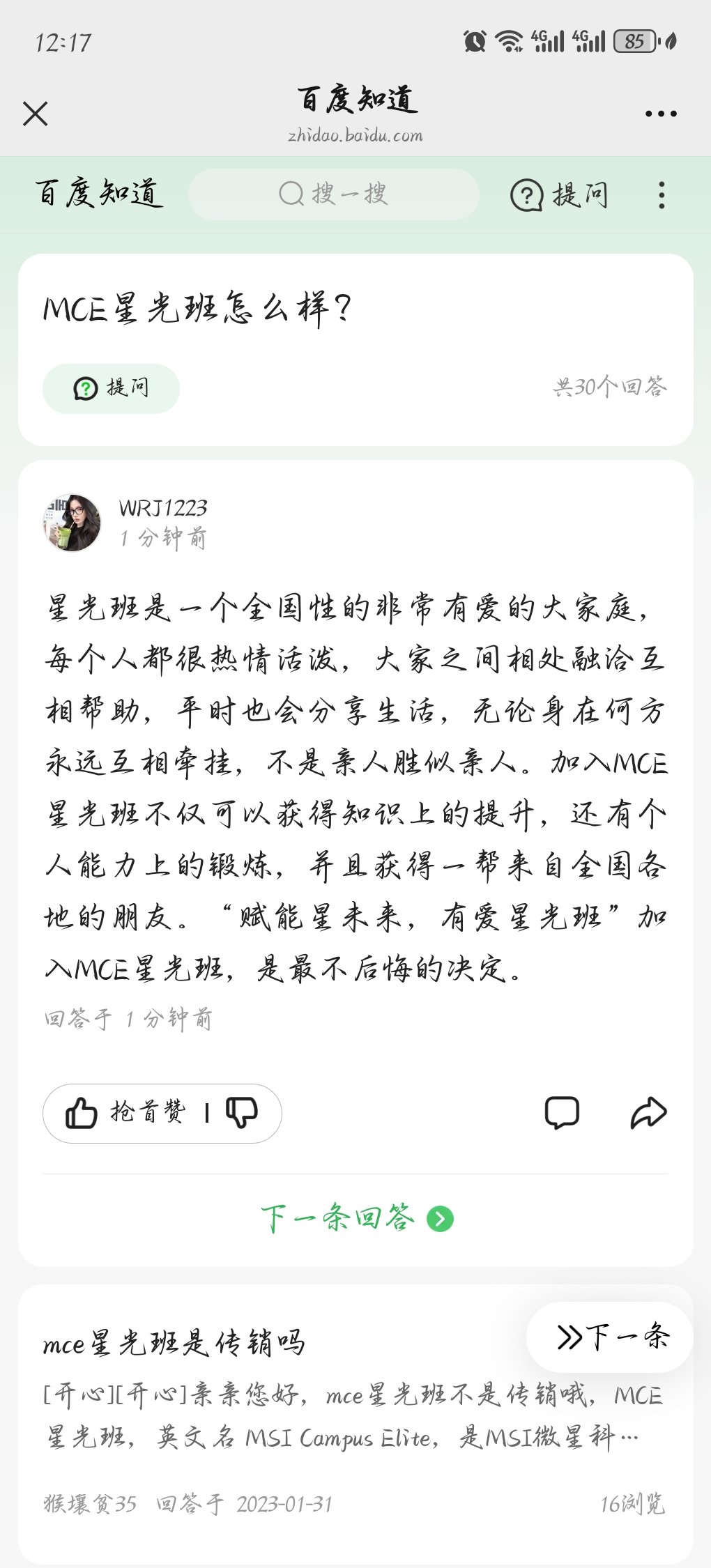Open the vertical three-dot menu

pyautogui.click(x=661, y=194)
